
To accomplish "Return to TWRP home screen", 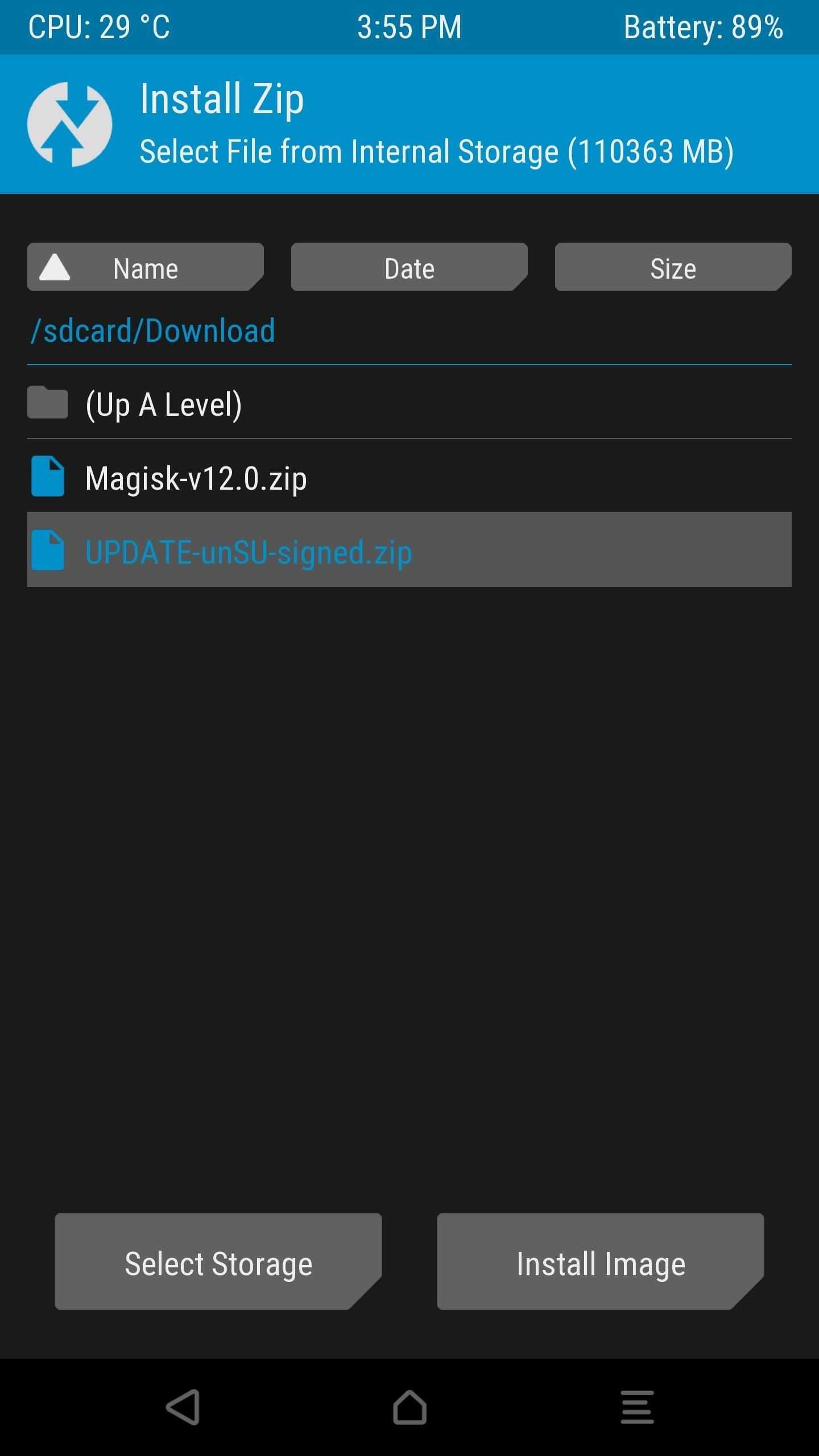I will [x=409, y=1407].
